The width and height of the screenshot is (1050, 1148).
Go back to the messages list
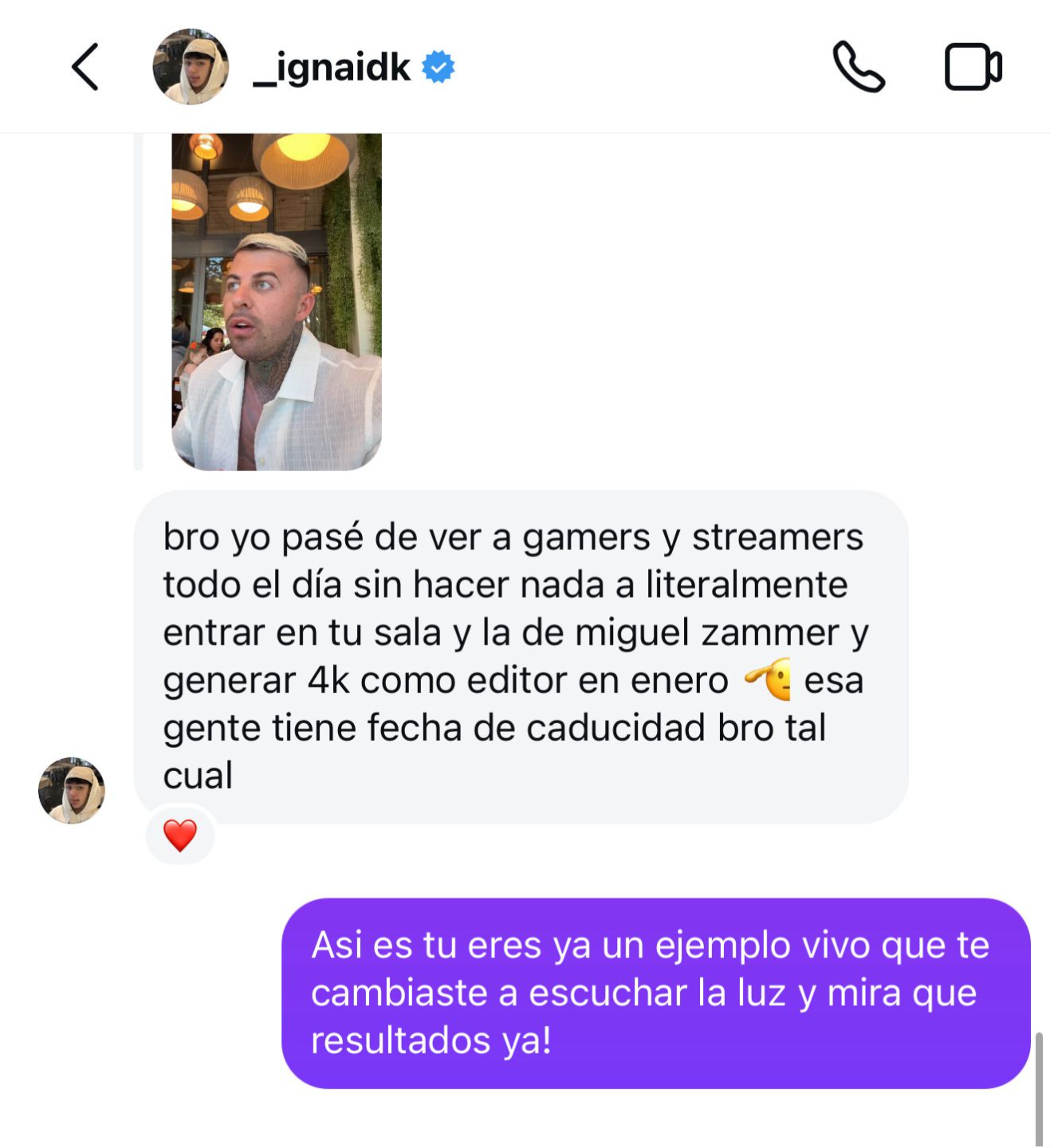tap(85, 67)
